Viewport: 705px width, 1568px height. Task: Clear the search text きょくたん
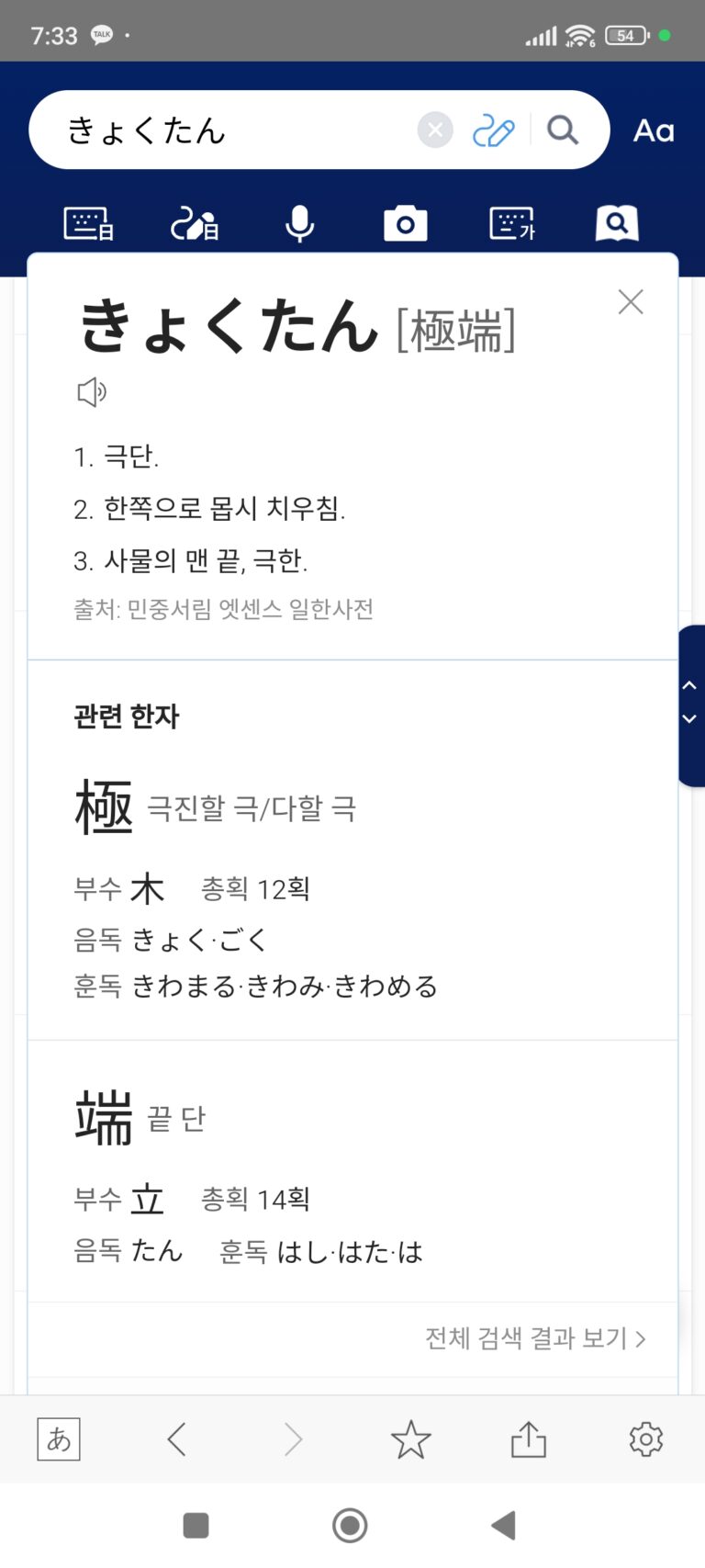click(x=435, y=130)
